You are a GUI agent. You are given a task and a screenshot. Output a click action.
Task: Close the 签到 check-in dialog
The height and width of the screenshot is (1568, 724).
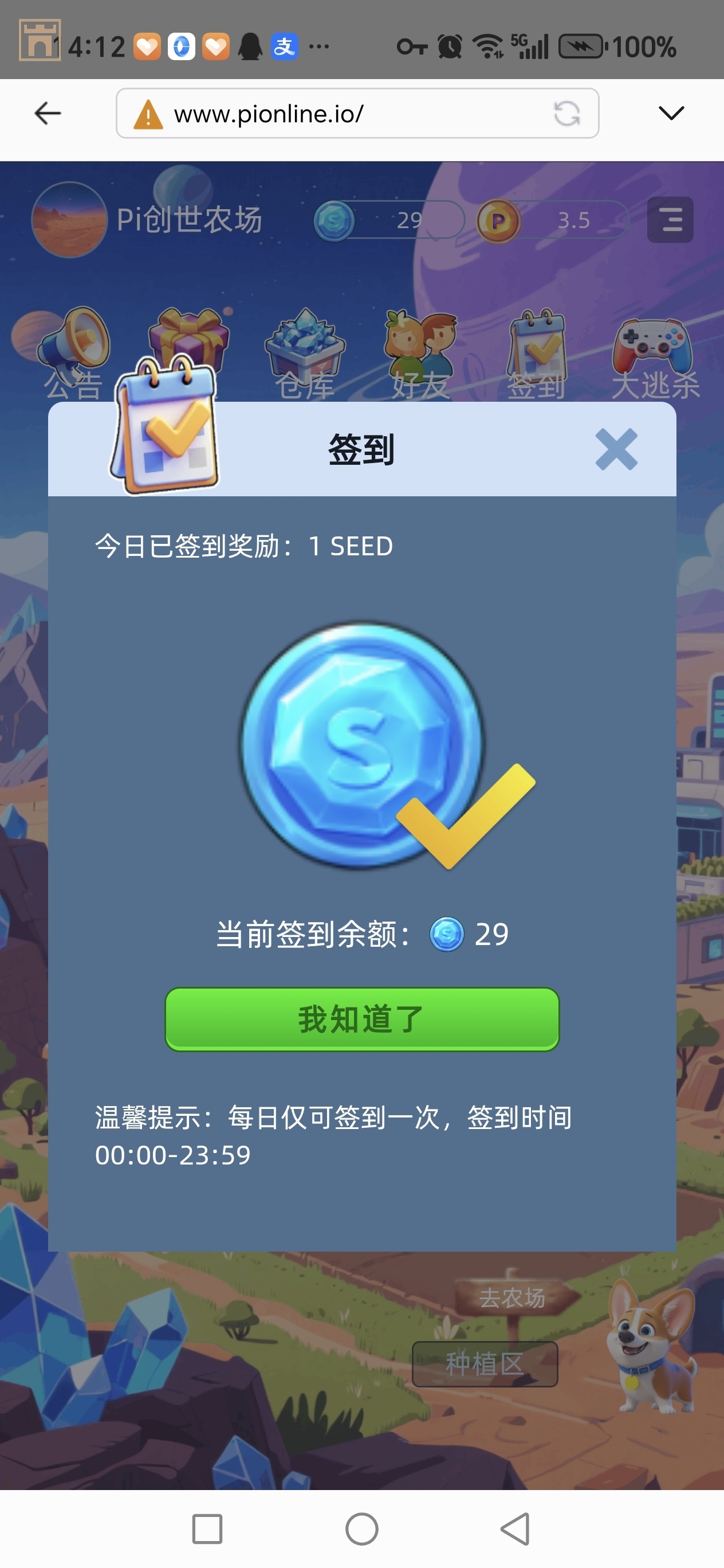tap(616, 449)
